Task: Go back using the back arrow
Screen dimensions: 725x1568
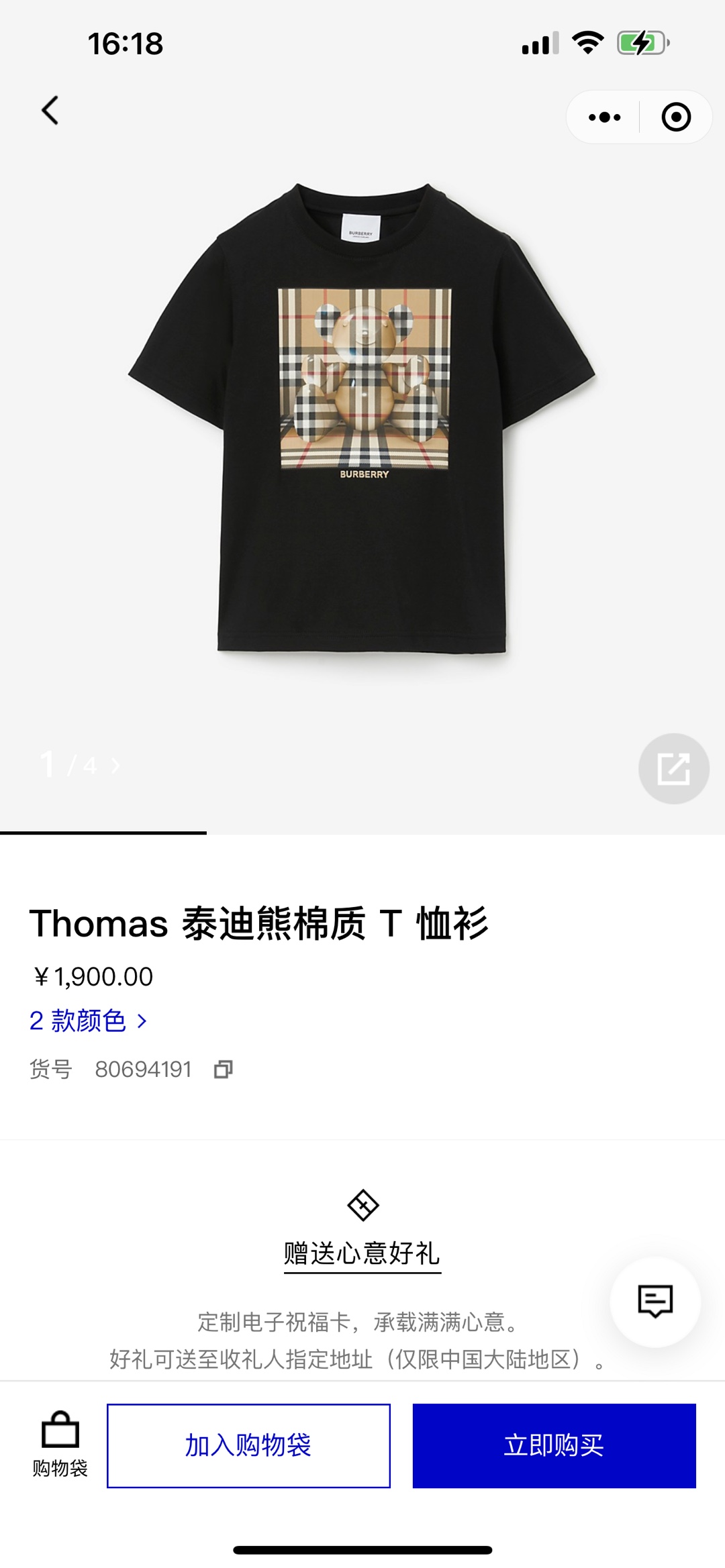Action: (x=50, y=111)
